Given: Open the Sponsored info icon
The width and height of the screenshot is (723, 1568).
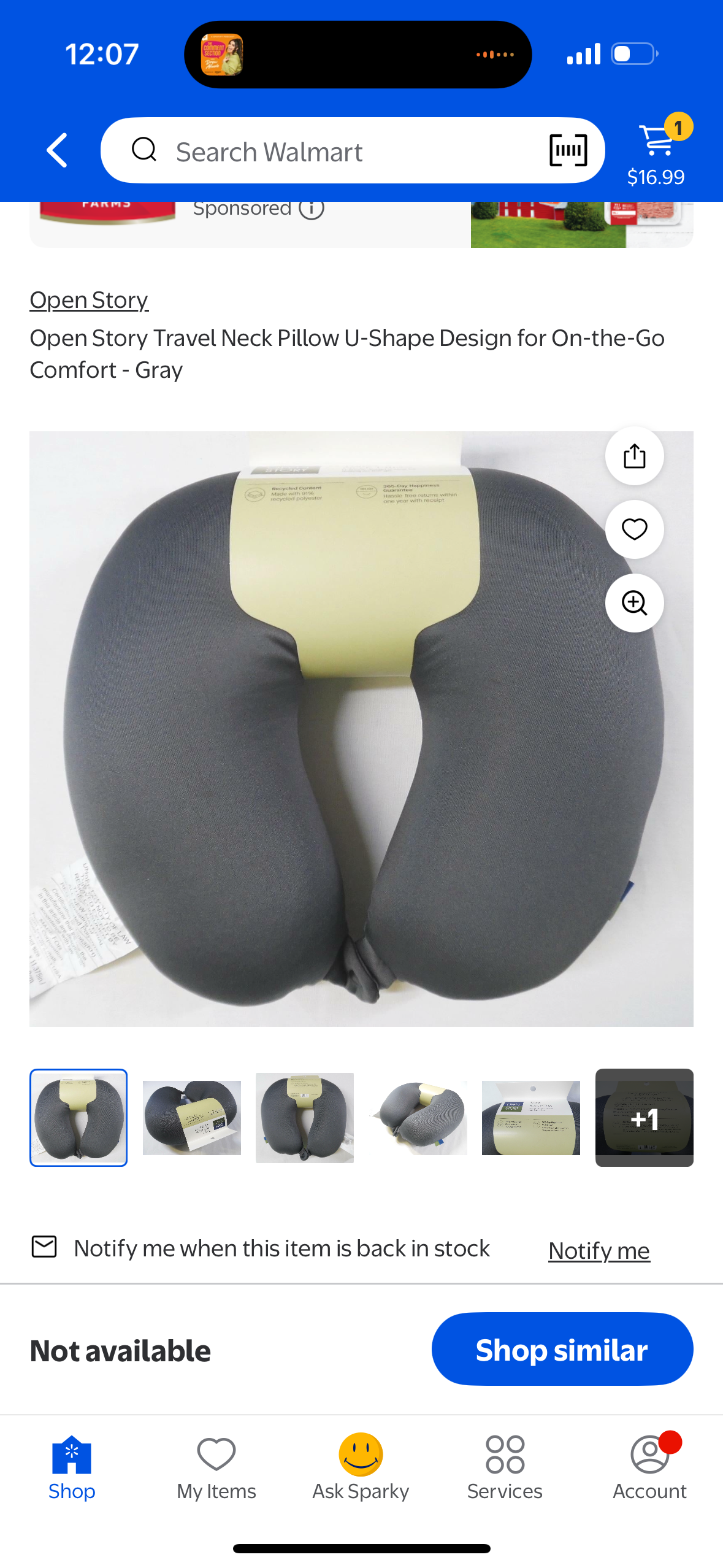Looking at the screenshot, I should [312, 209].
